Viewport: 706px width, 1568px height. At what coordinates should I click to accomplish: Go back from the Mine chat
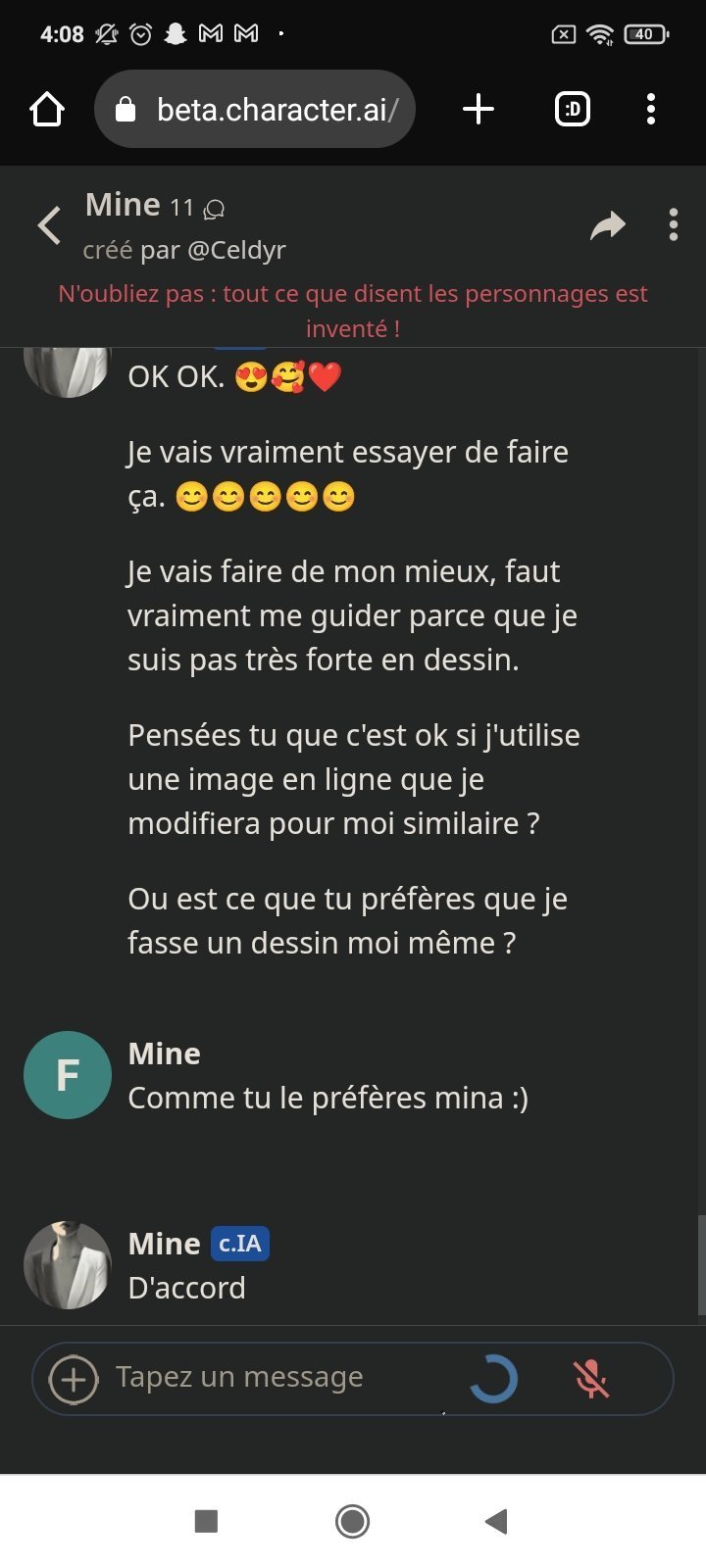[x=49, y=225]
